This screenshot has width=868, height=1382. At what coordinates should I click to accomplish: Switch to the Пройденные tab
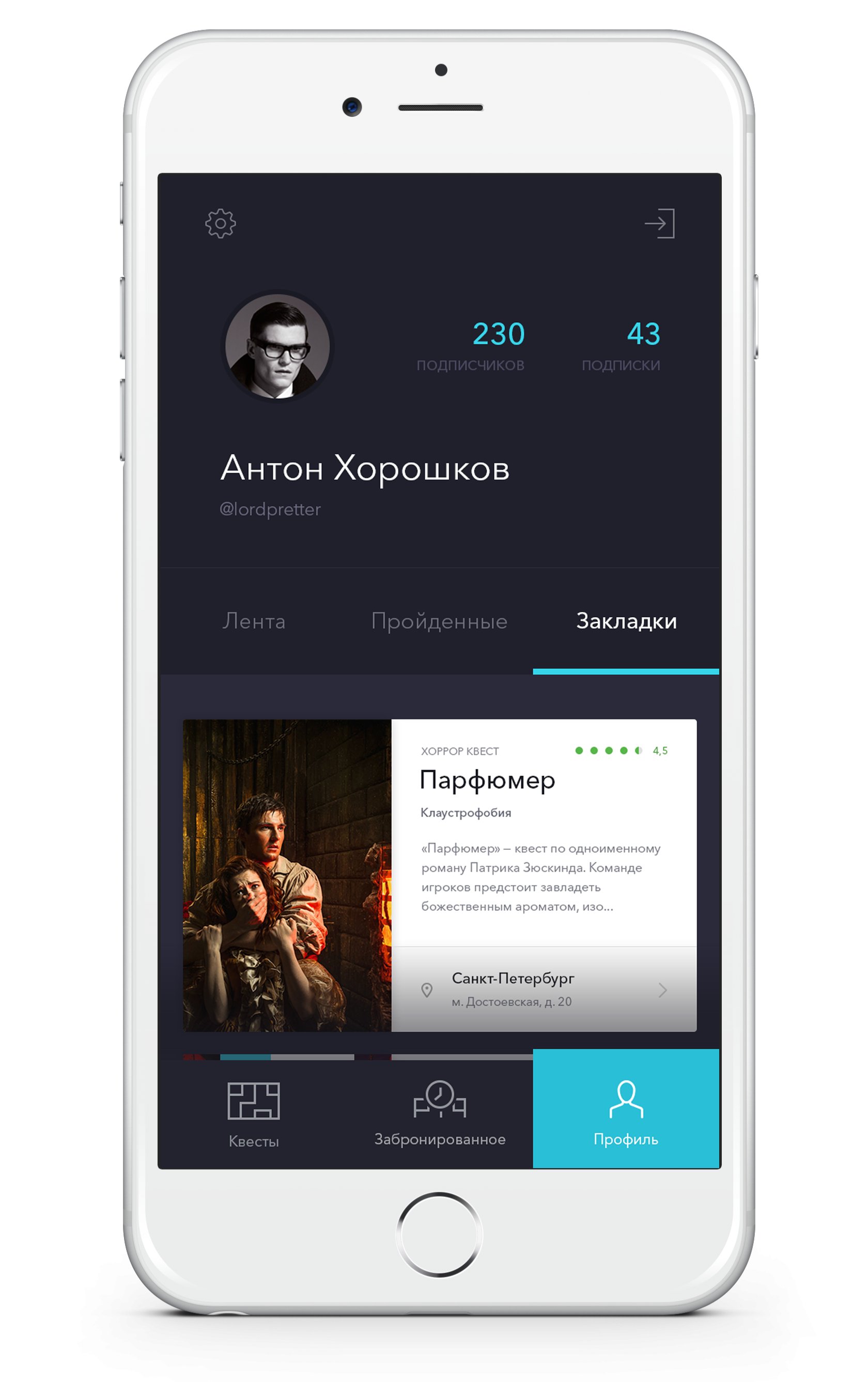(439, 621)
